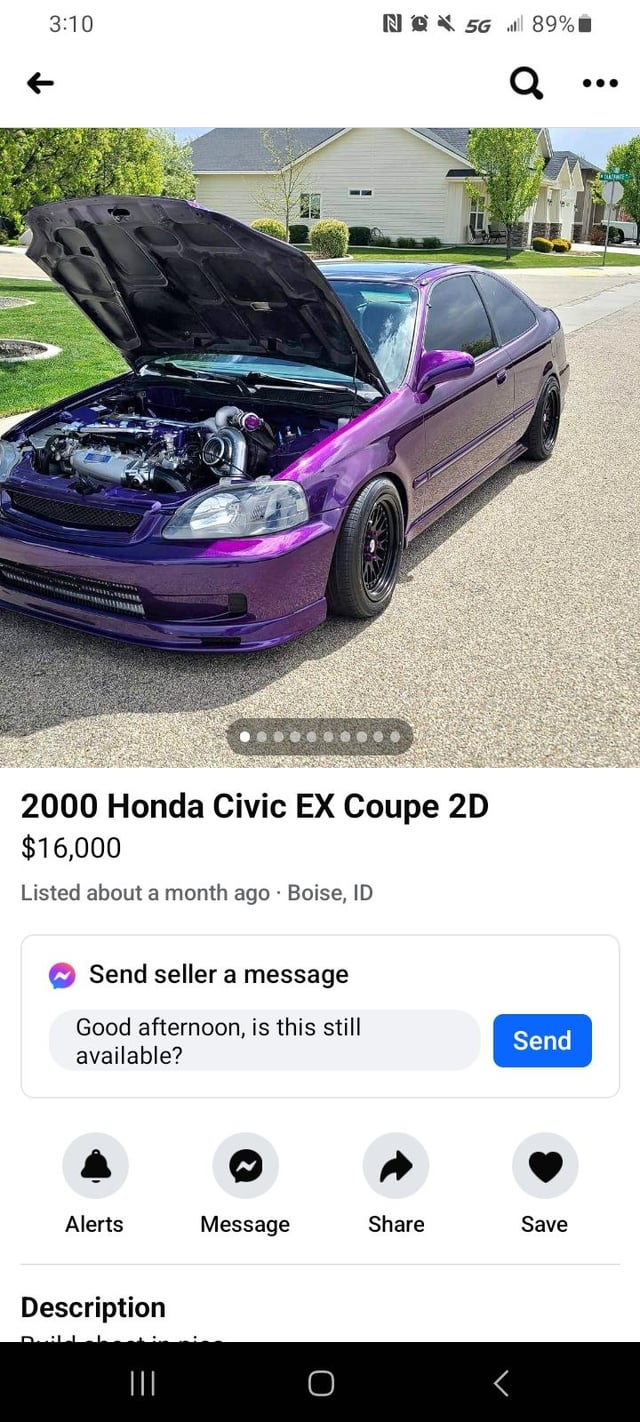Send the message to the seller
The width and height of the screenshot is (640, 1422).
pyautogui.click(x=542, y=1040)
